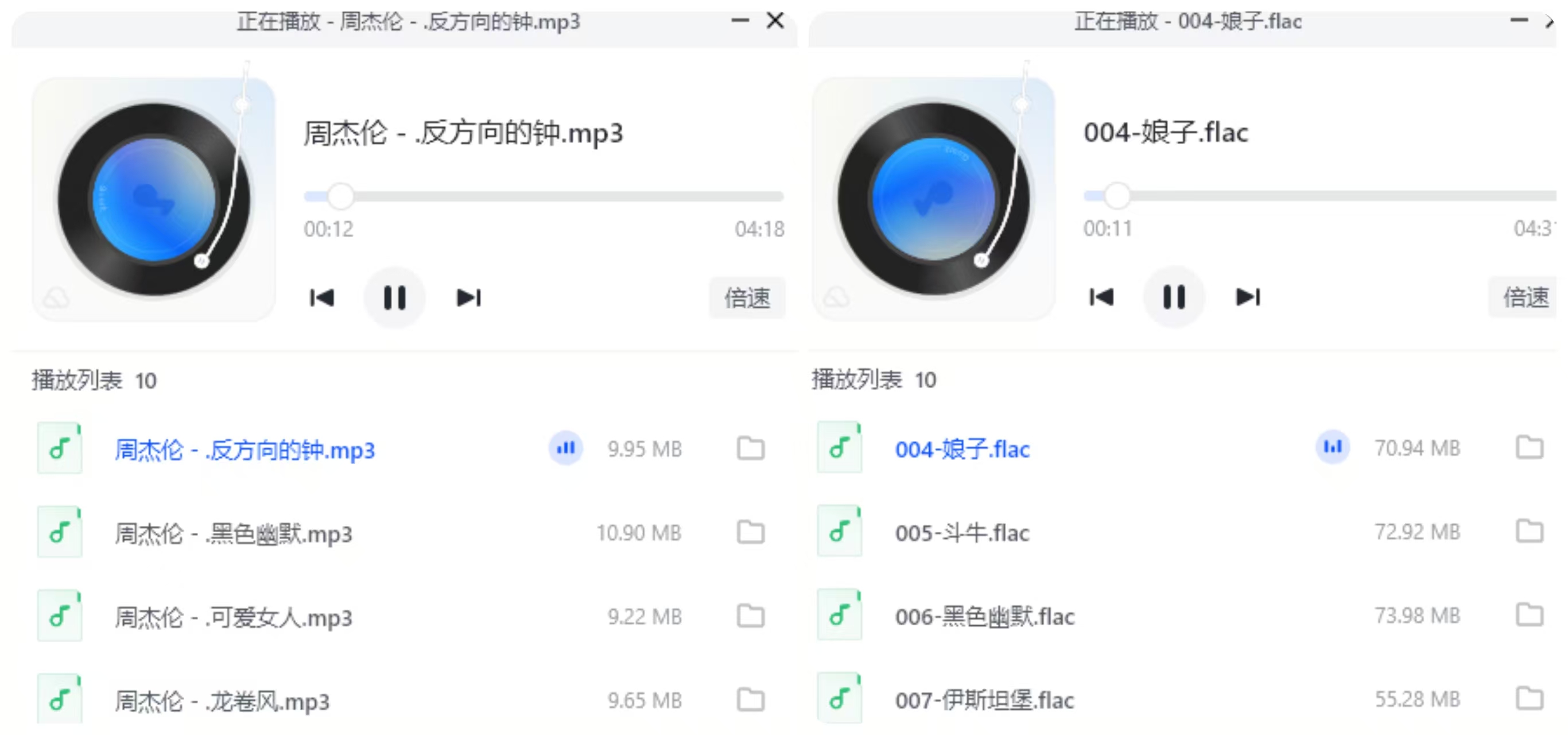Pause 周杰伦 - .反方向的钟.mp3 playback
The width and height of the screenshot is (1568, 735).
pos(394,298)
